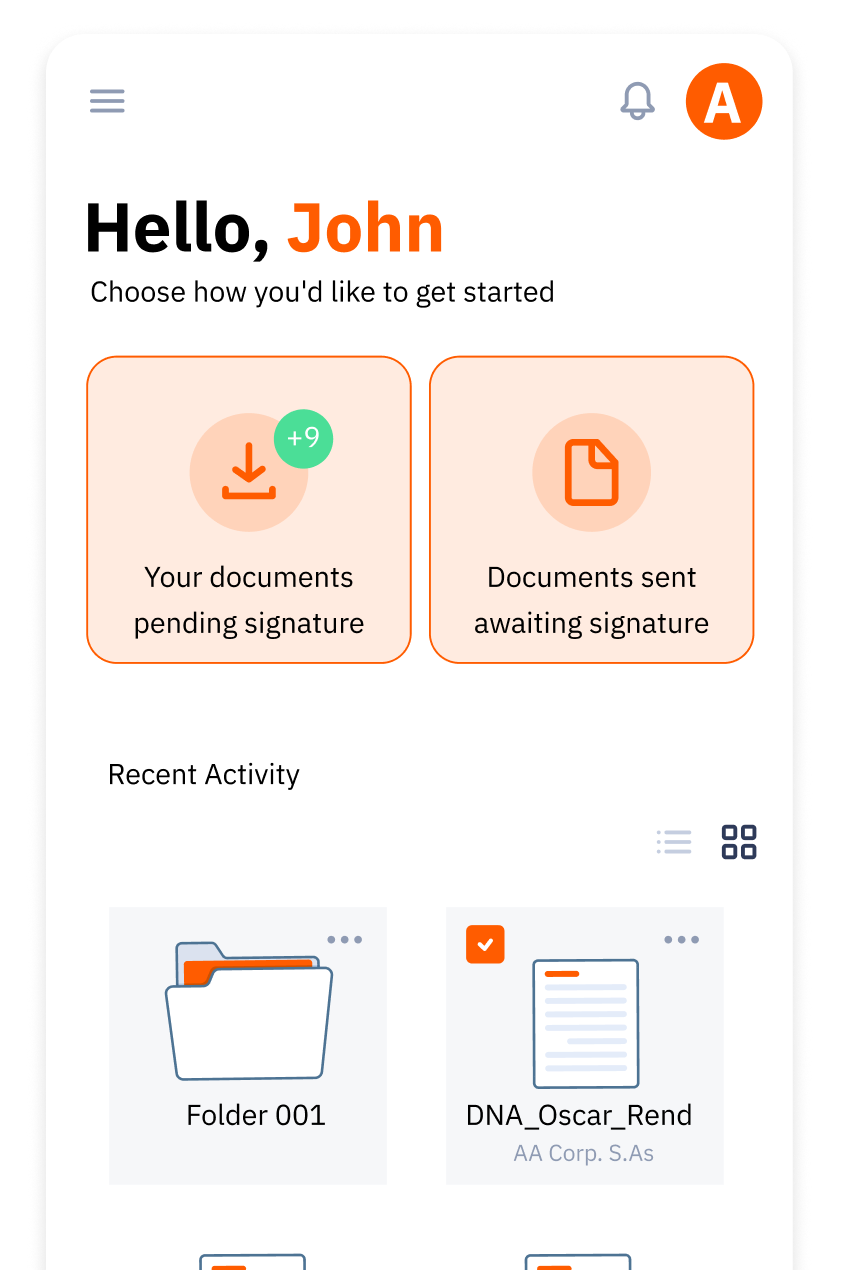Switch recent activity to list view
Image resolution: width=848 pixels, height=1270 pixels.
click(674, 842)
